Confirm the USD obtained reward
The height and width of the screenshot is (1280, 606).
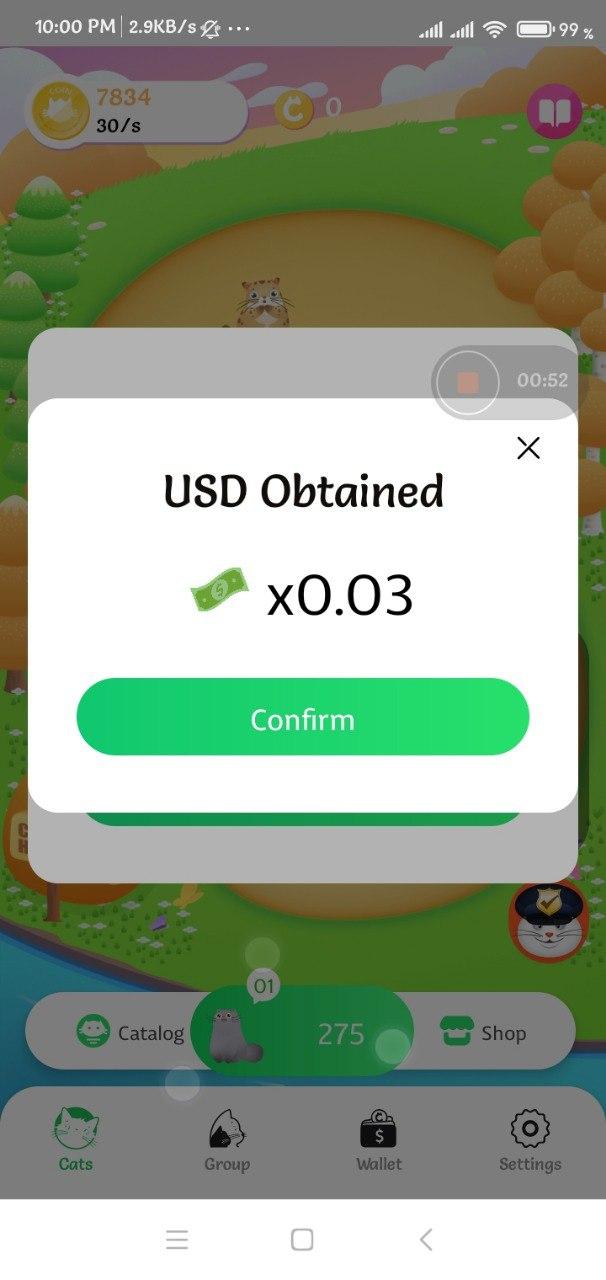(302, 717)
